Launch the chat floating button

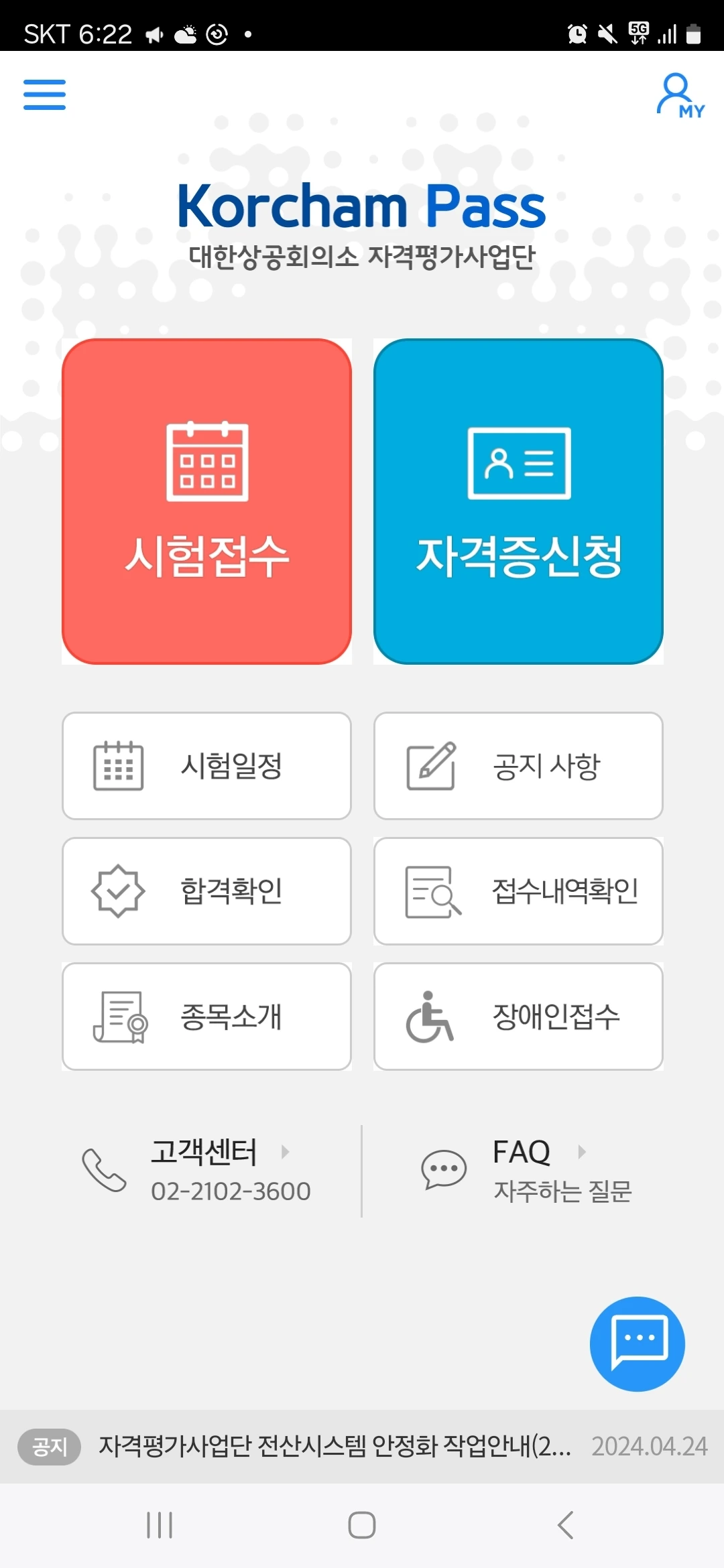coord(637,1344)
